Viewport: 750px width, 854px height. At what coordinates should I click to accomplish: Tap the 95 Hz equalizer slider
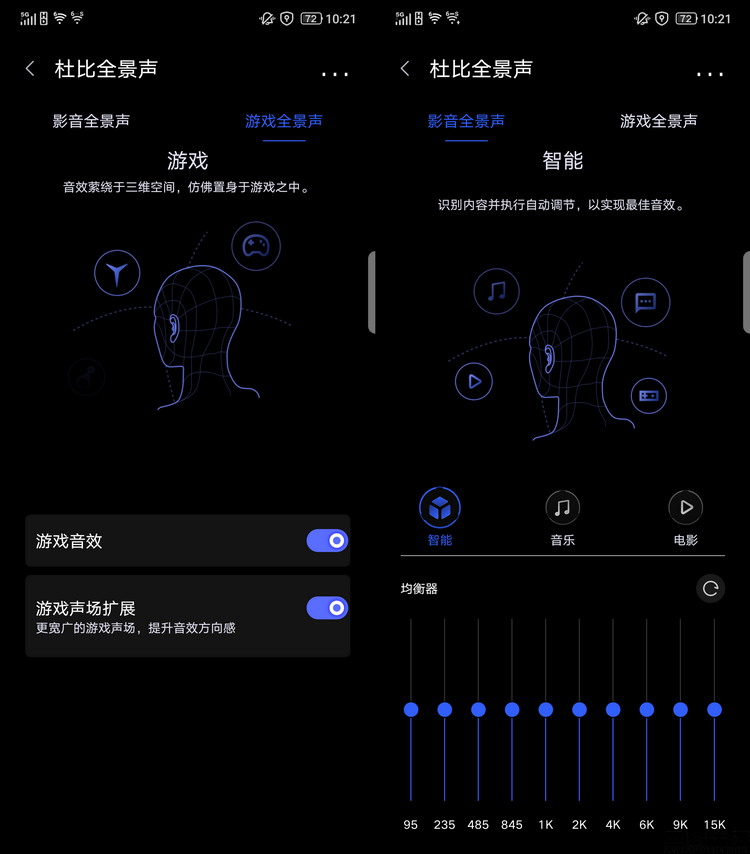coord(411,709)
